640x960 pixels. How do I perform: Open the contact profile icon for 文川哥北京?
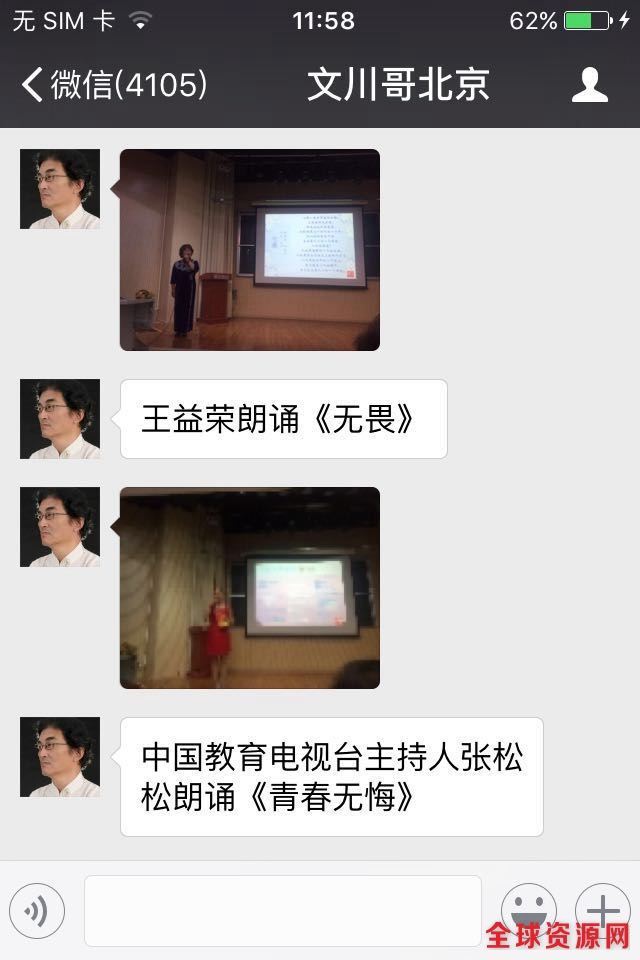pyautogui.click(x=589, y=85)
